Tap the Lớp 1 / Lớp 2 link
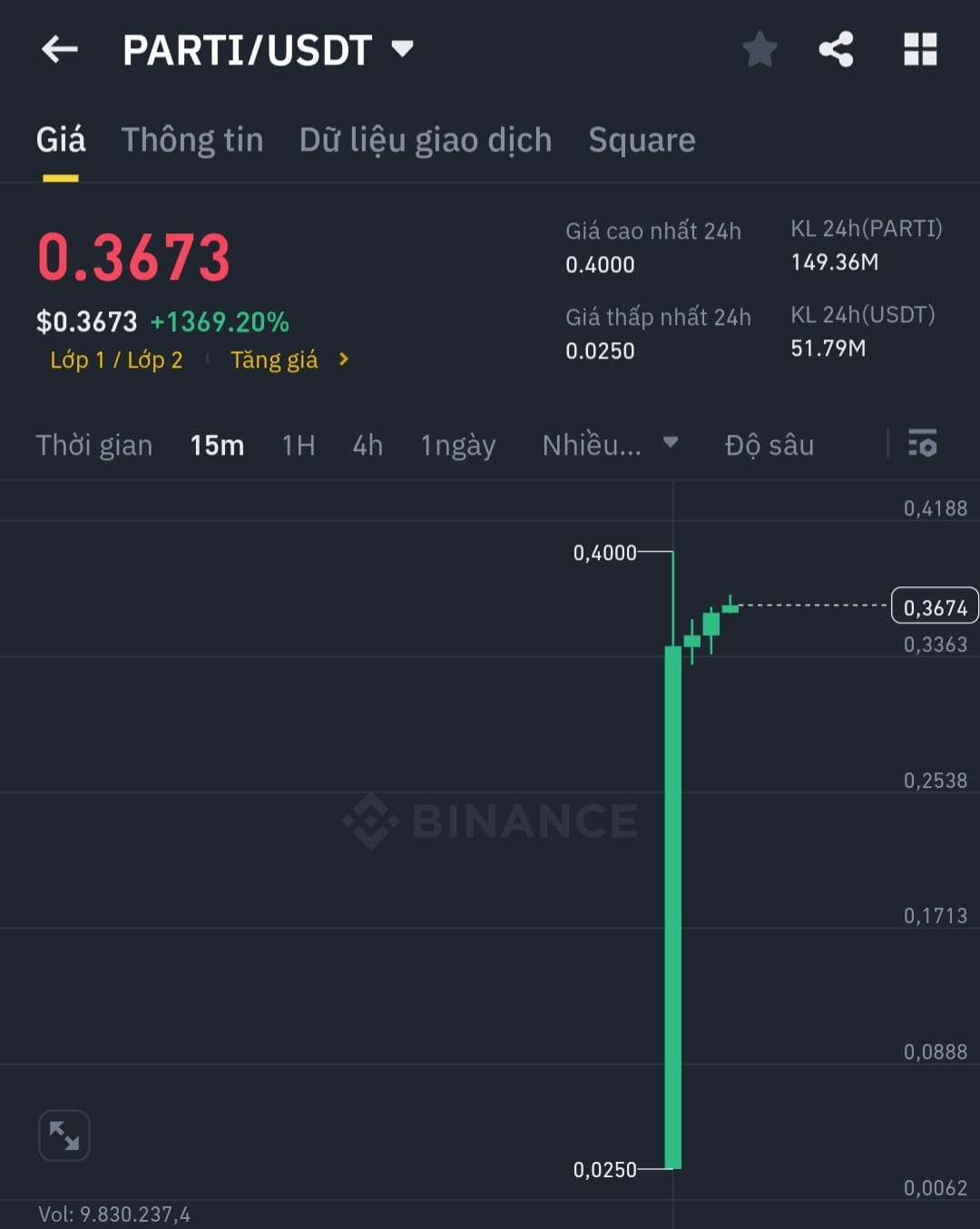980x1229 pixels. 116,359
